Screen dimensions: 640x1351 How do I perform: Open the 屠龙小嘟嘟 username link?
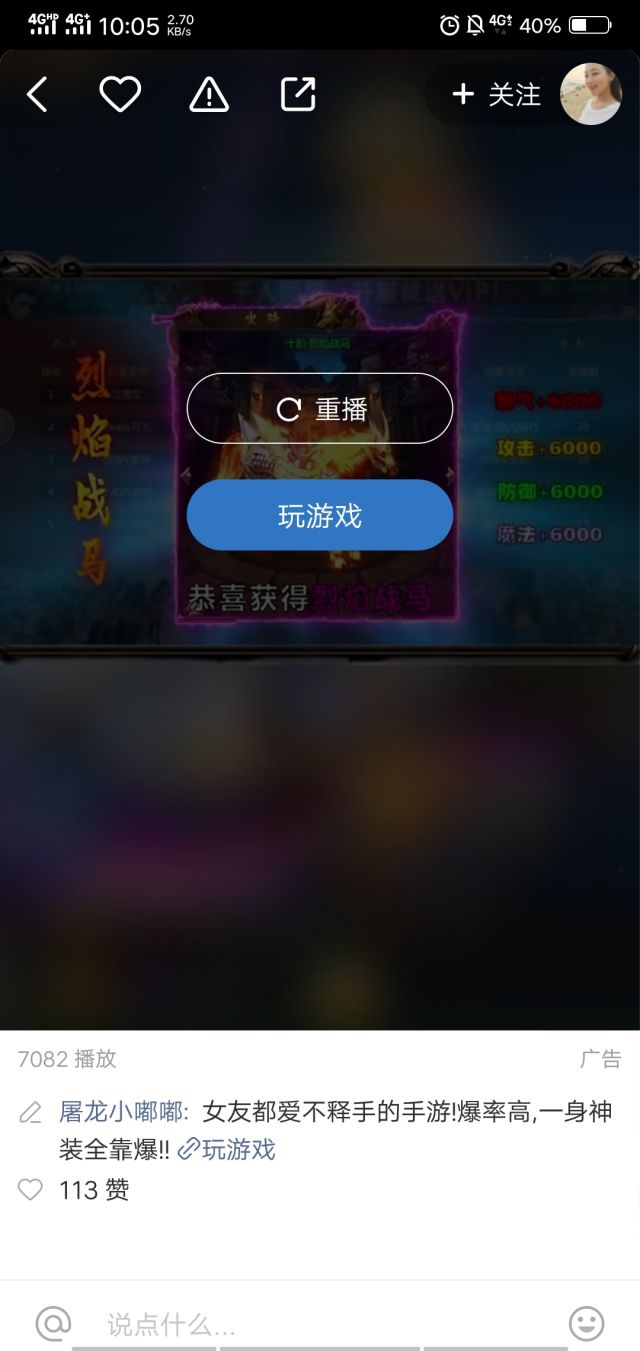click(x=122, y=1112)
